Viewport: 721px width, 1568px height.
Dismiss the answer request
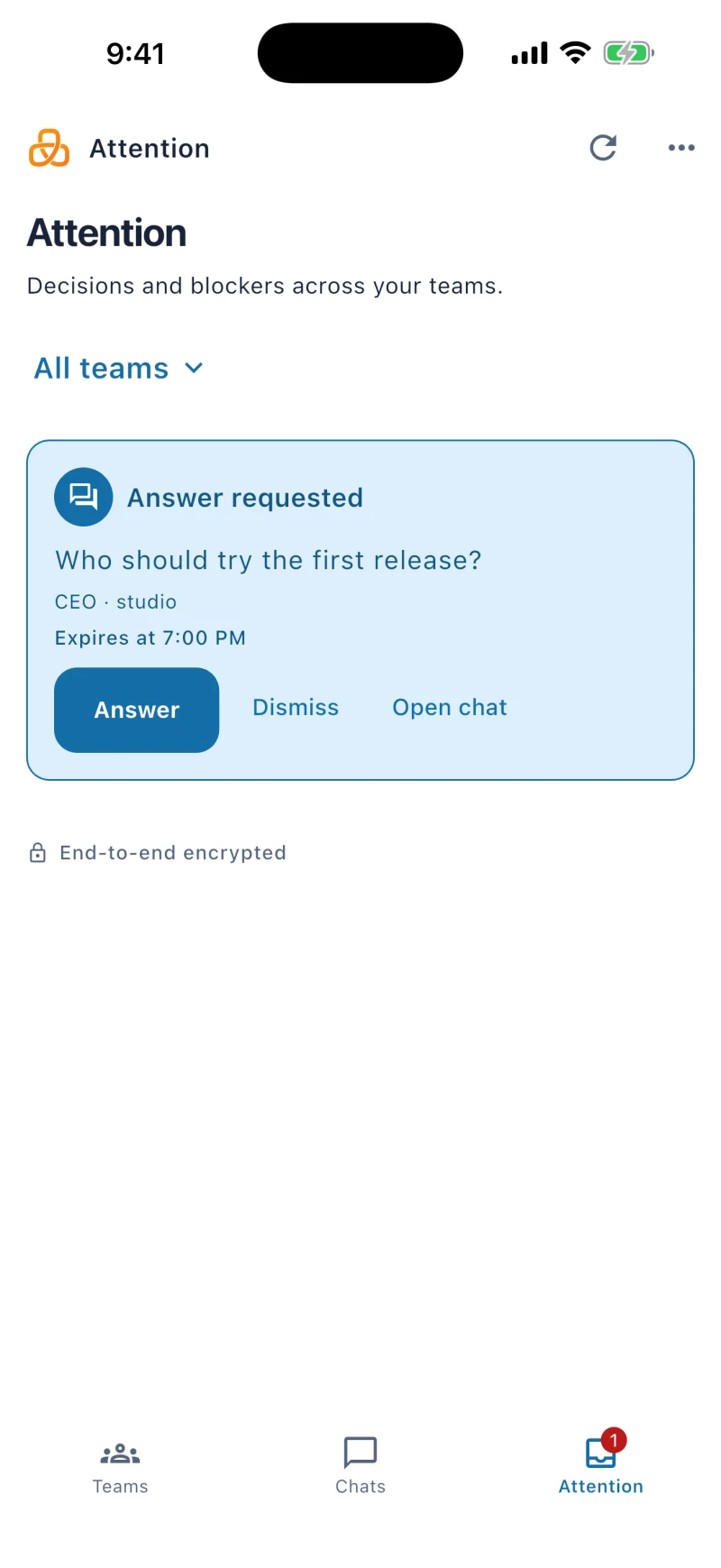[296, 708]
